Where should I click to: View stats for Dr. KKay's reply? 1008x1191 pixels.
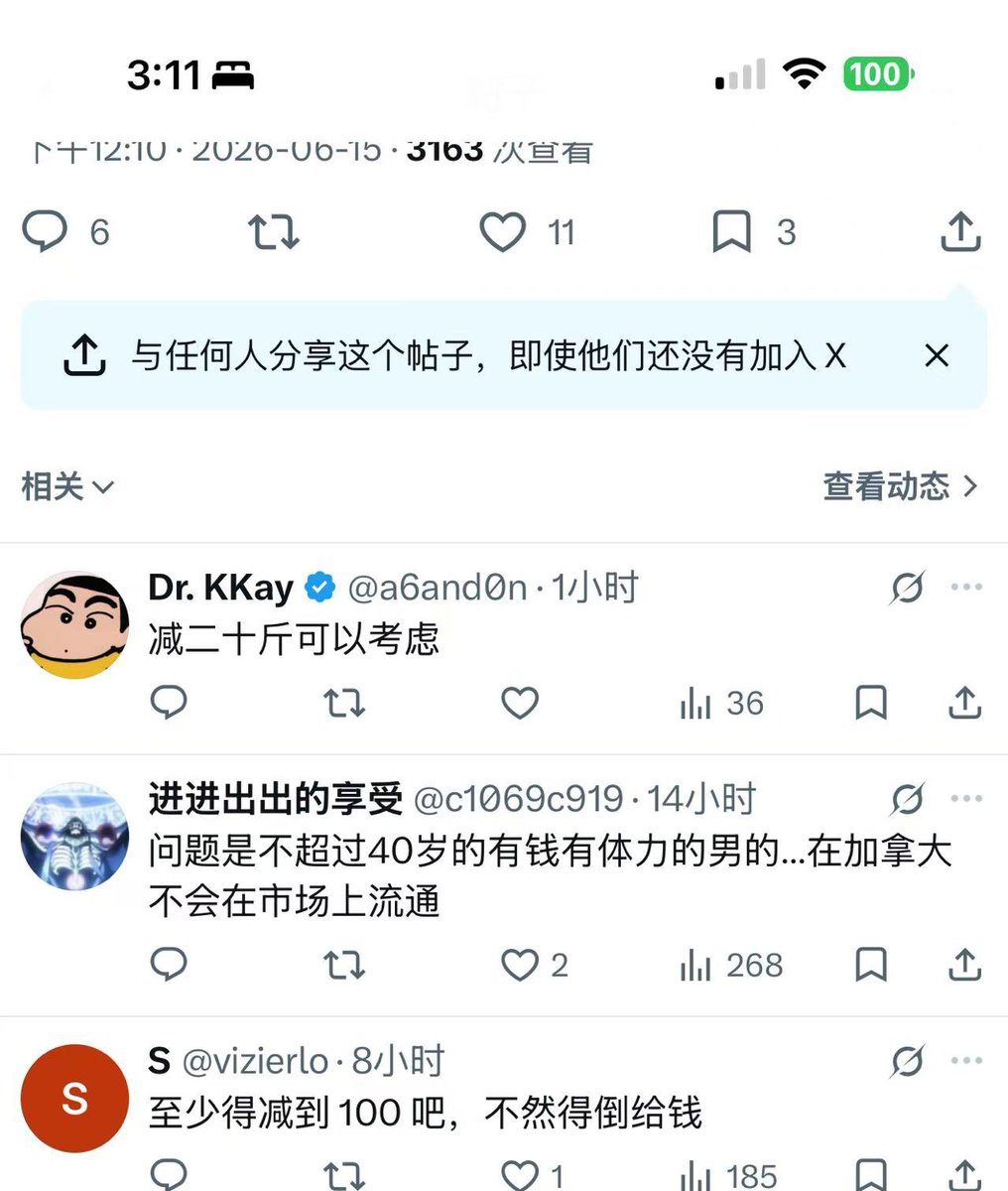[x=721, y=704]
